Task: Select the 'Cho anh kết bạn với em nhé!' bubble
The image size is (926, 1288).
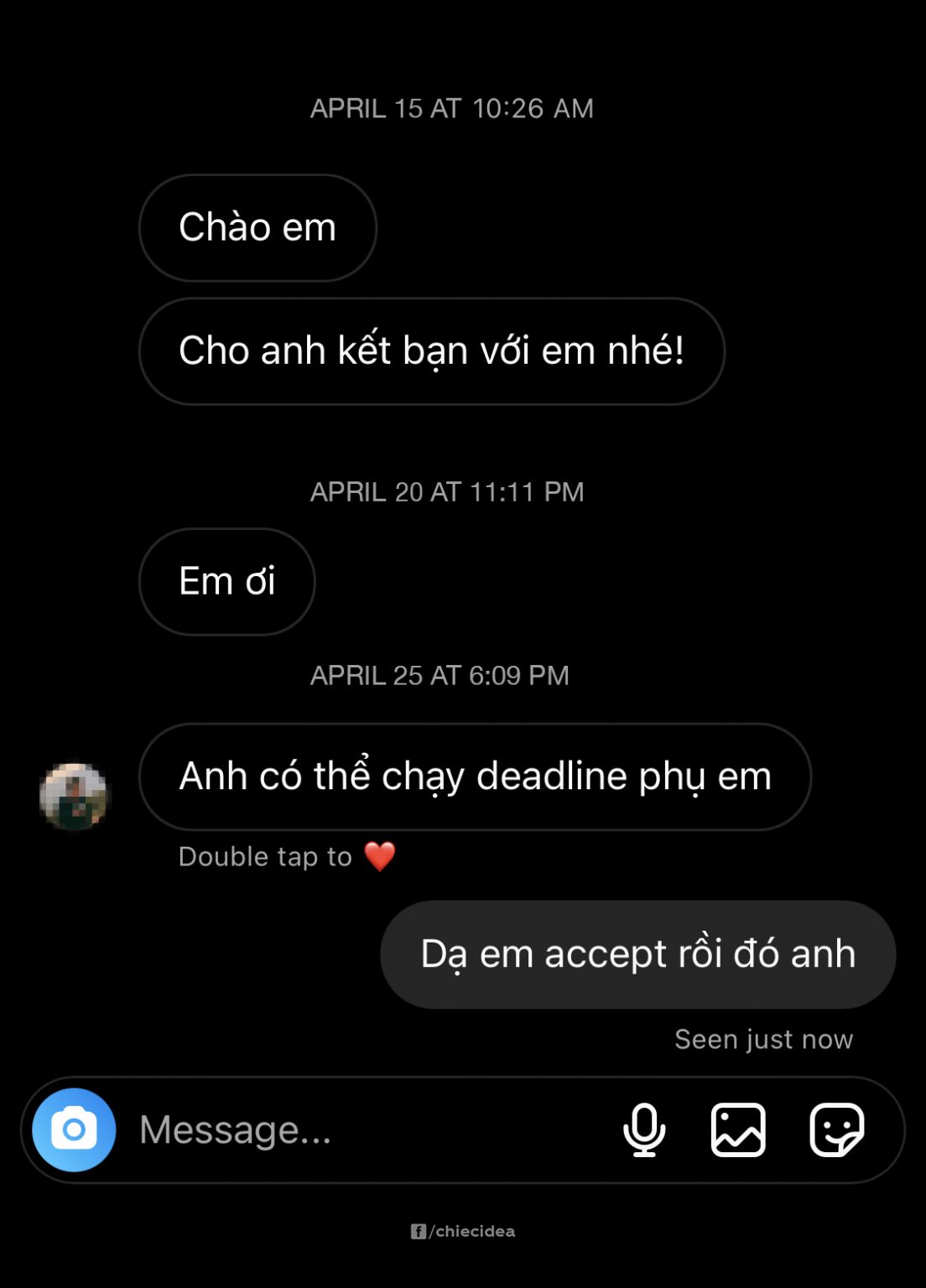Action: [x=432, y=351]
